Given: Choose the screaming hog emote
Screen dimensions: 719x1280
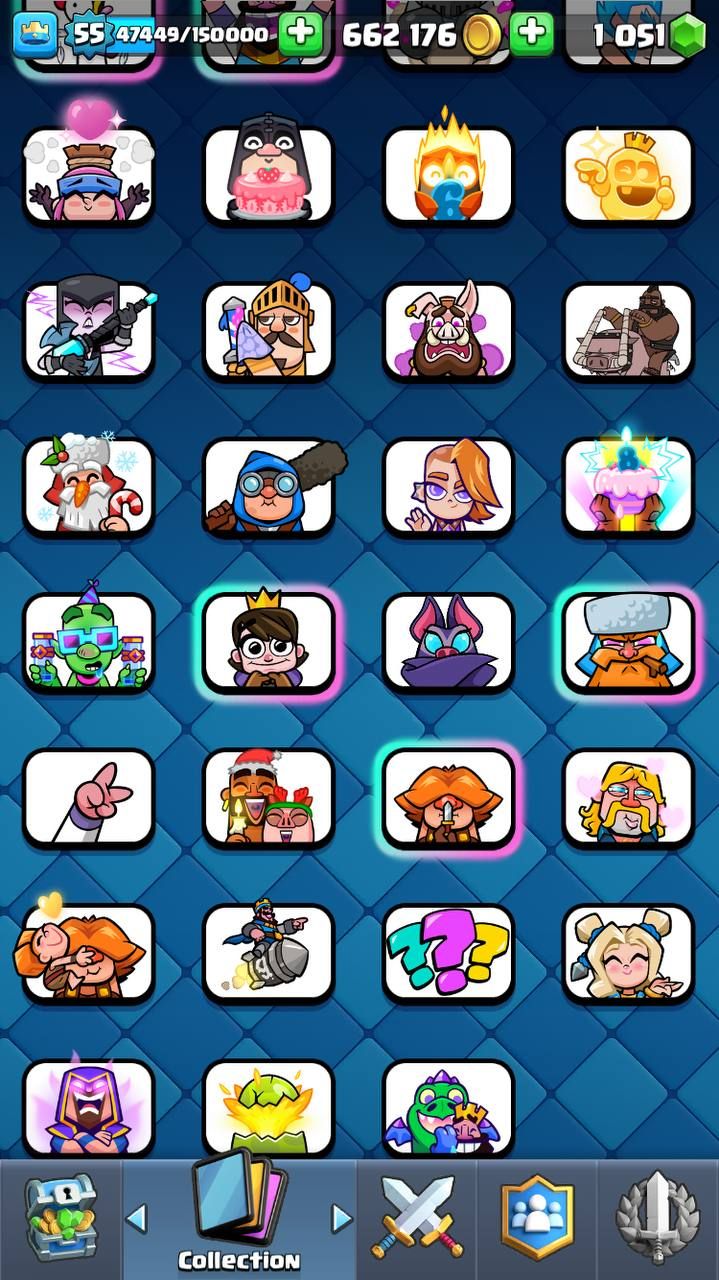Looking at the screenshot, I should 448,330.
